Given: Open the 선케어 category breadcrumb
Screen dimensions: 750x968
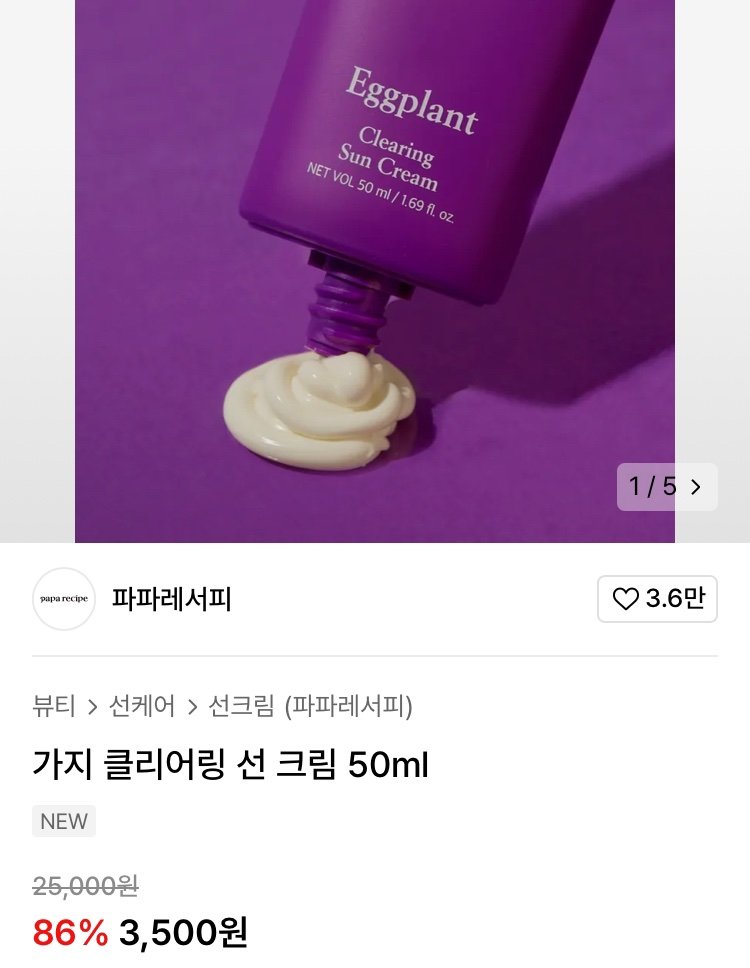Looking at the screenshot, I should 142,707.
